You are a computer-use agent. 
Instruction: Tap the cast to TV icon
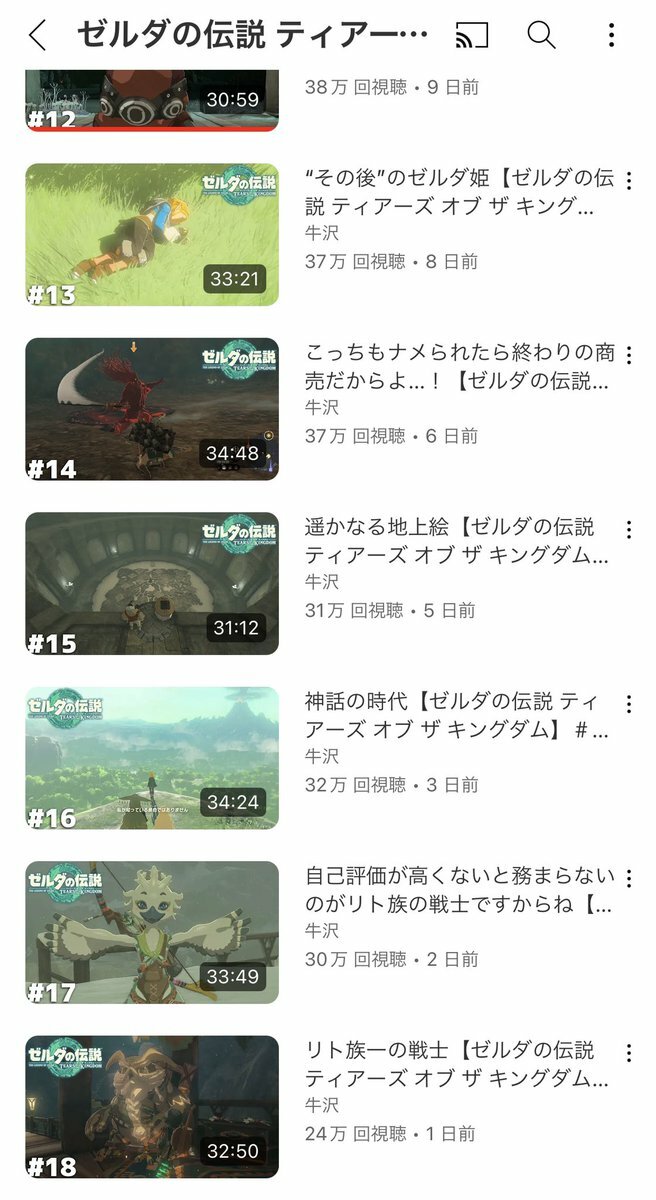coord(471,36)
